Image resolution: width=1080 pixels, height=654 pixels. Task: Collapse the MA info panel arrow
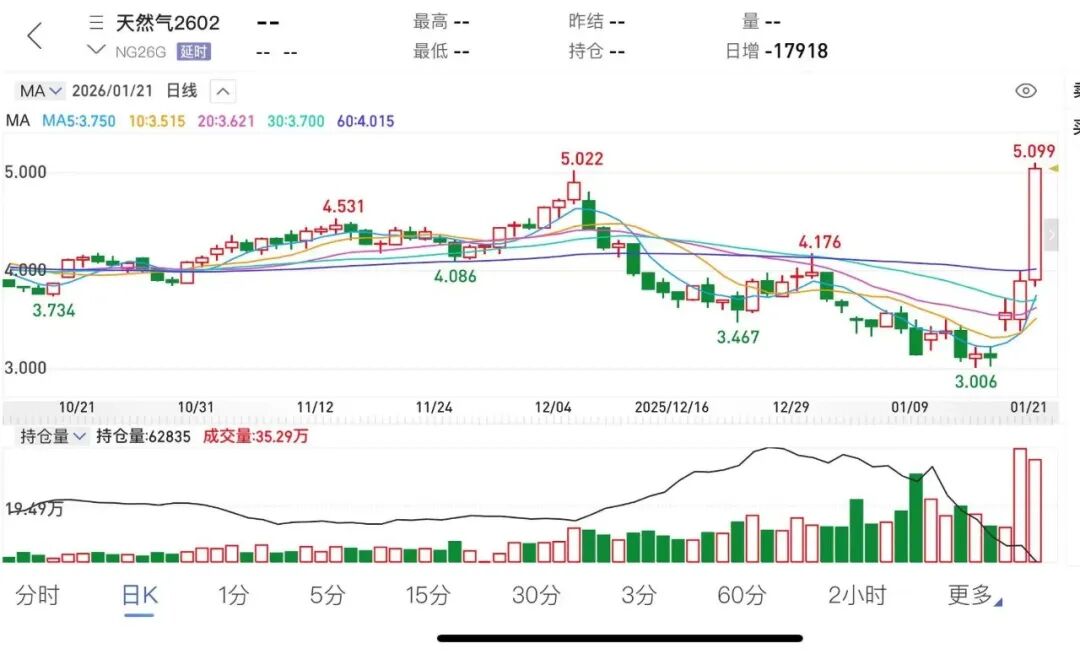pyautogui.click(x=224, y=91)
